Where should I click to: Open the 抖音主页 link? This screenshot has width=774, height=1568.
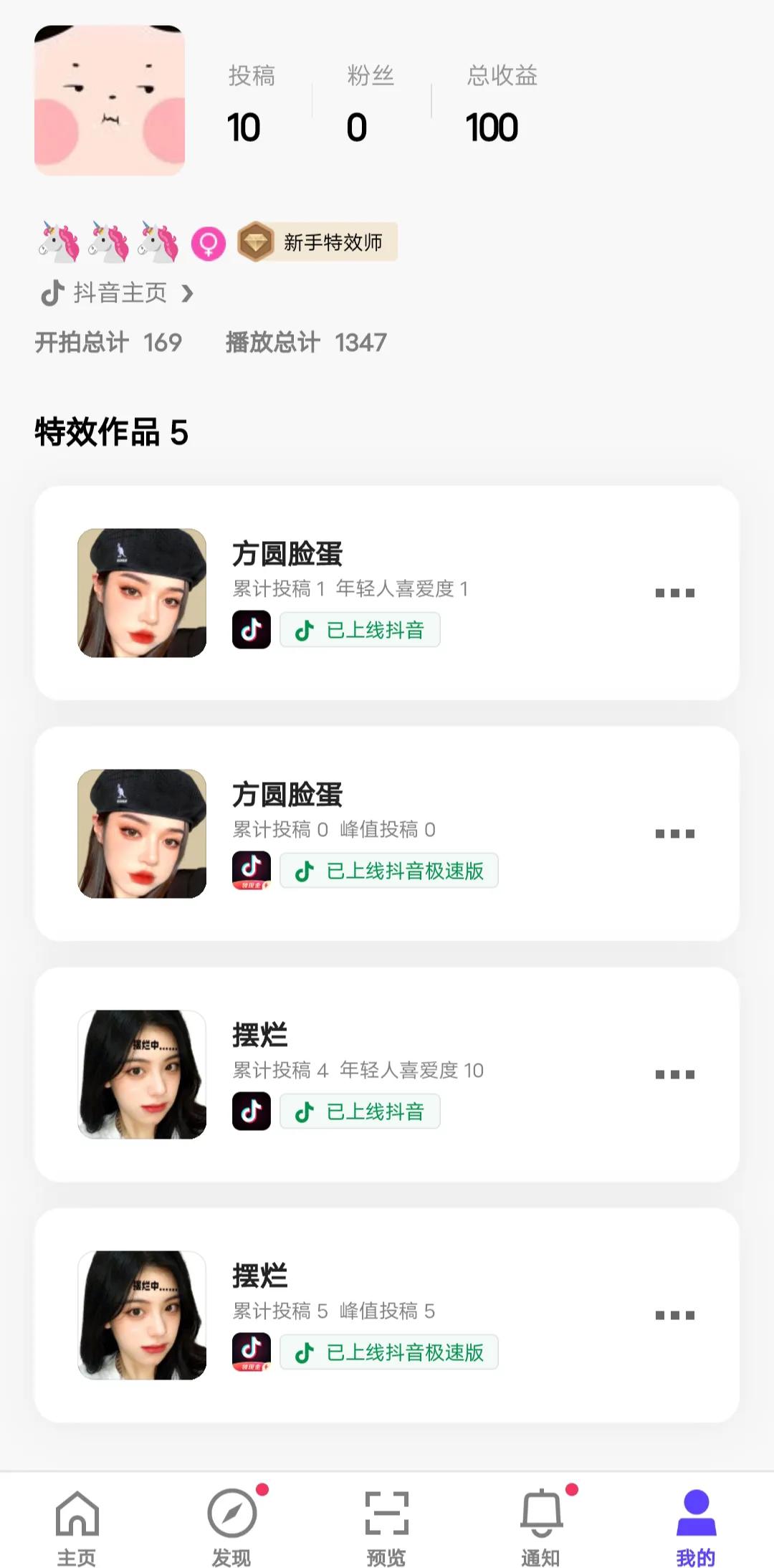tap(122, 293)
